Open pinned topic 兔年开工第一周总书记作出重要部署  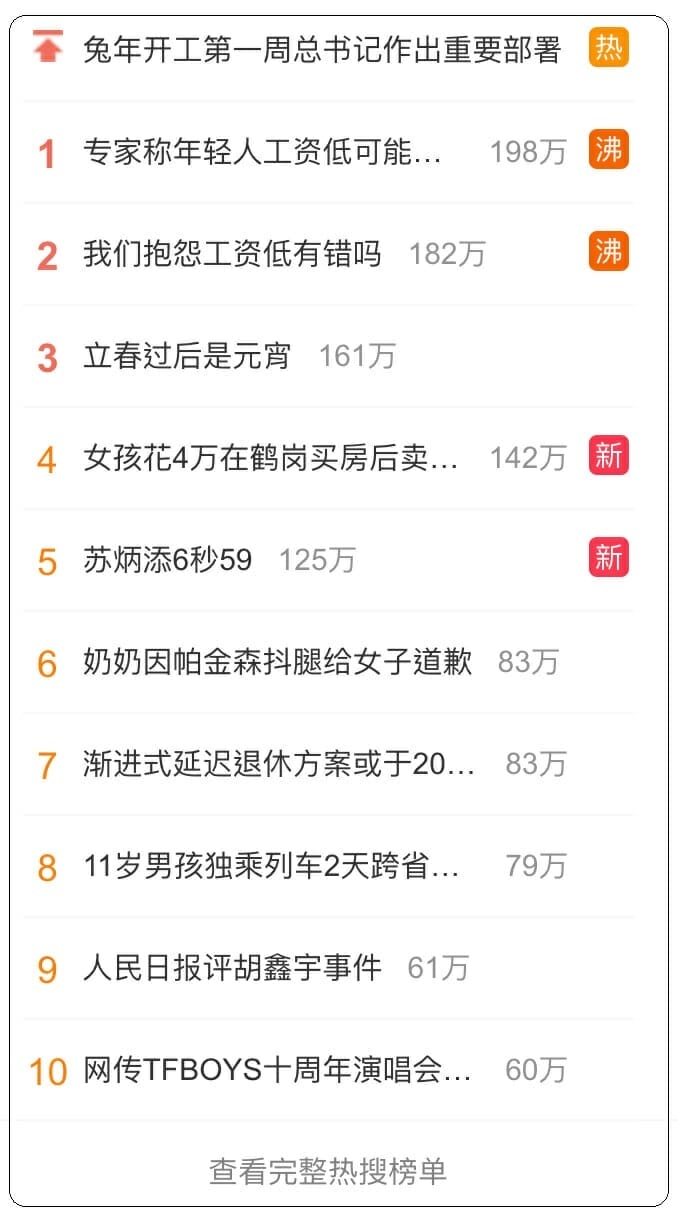coord(321,49)
